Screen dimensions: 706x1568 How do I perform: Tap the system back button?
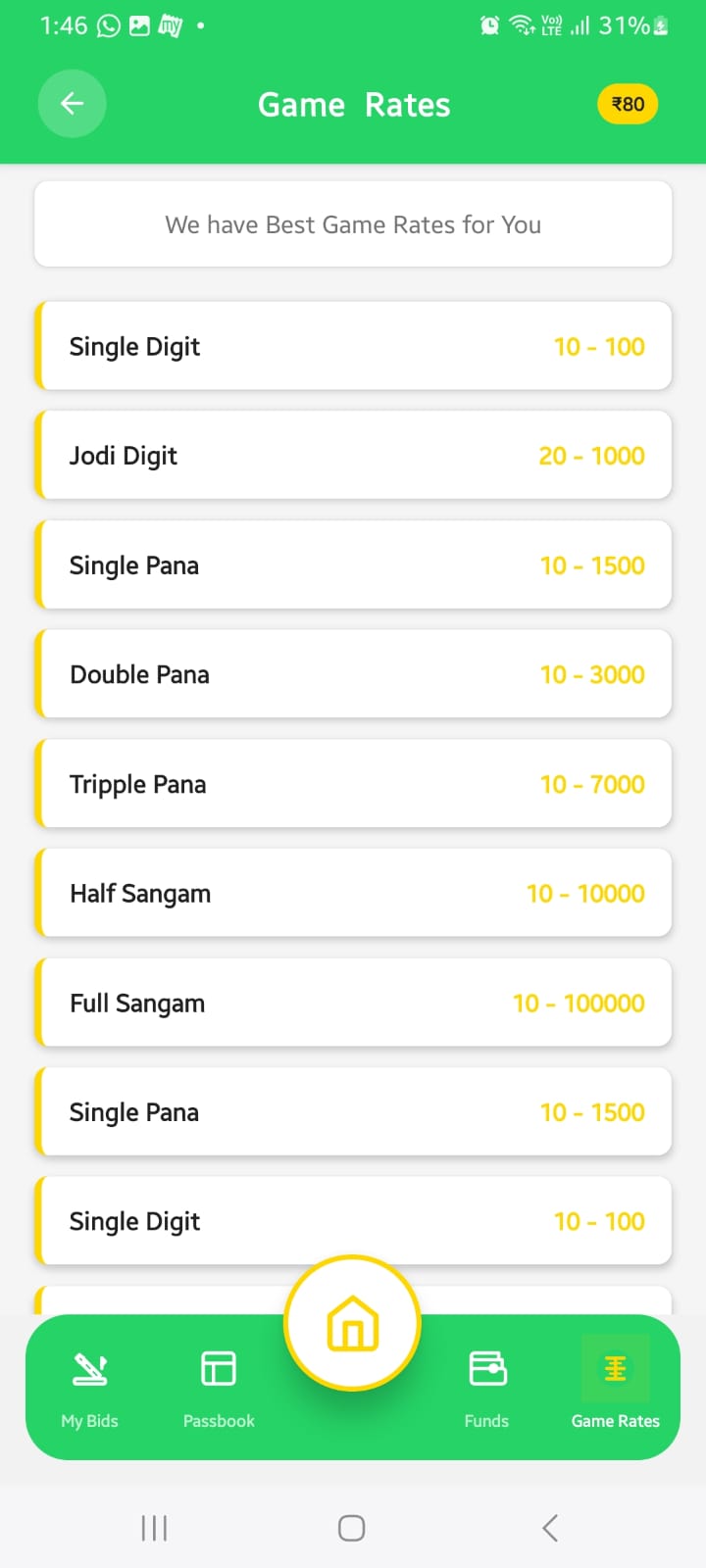coord(550,1527)
